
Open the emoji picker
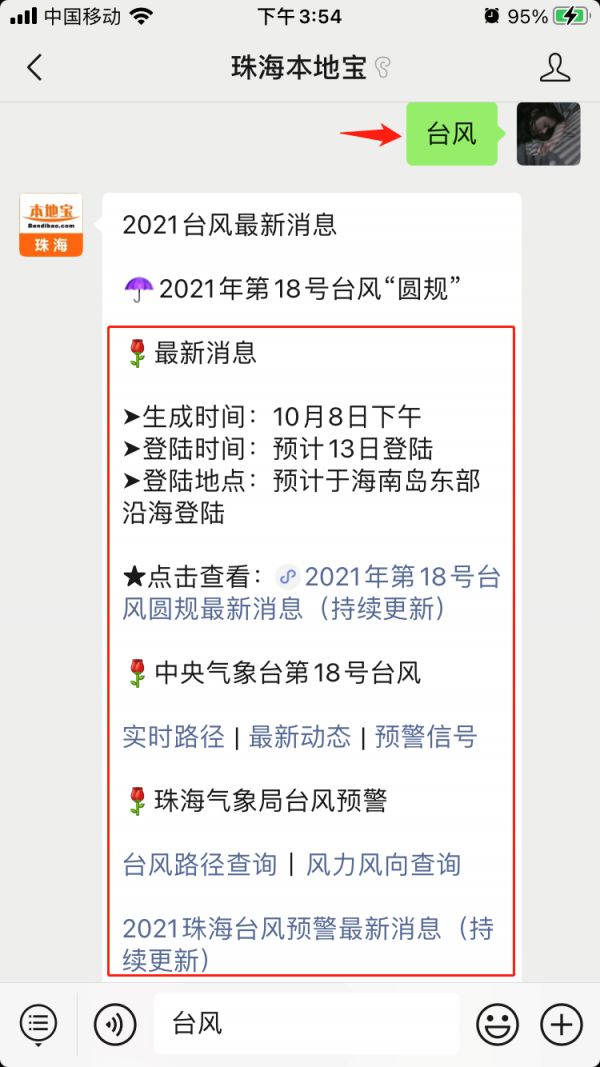click(x=497, y=1023)
